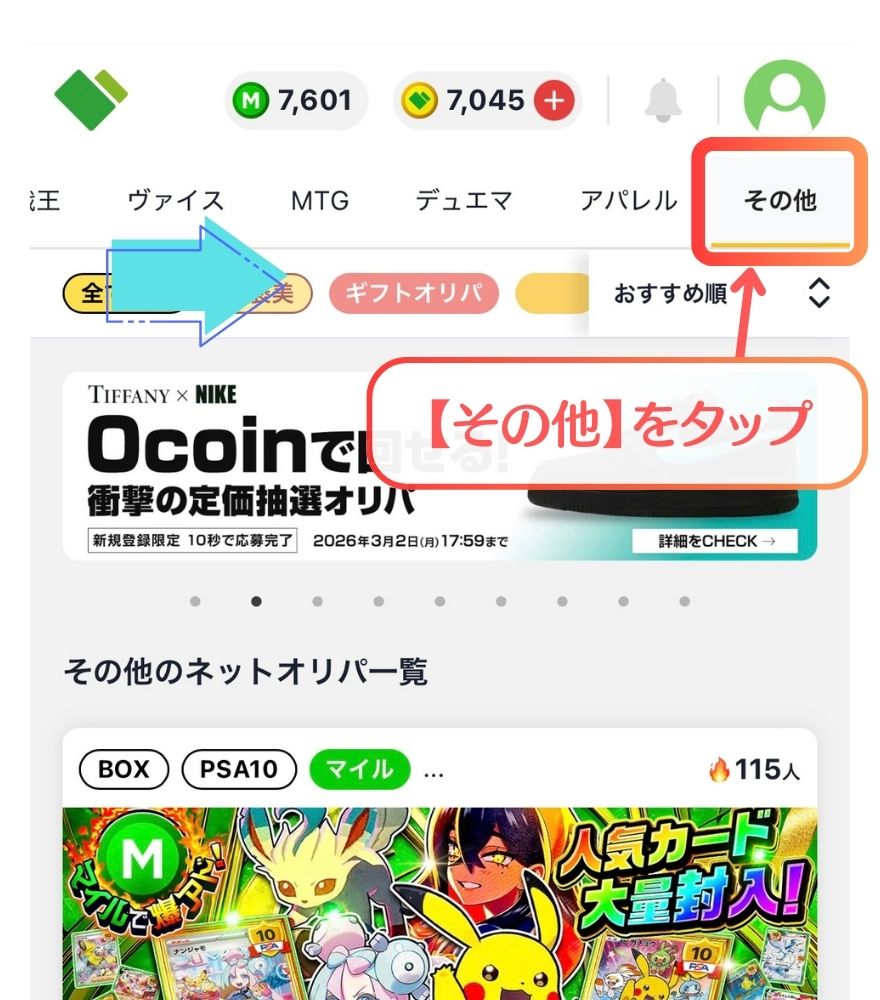Select the MTG category
The image size is (880, 1000).
coord(320,200)
